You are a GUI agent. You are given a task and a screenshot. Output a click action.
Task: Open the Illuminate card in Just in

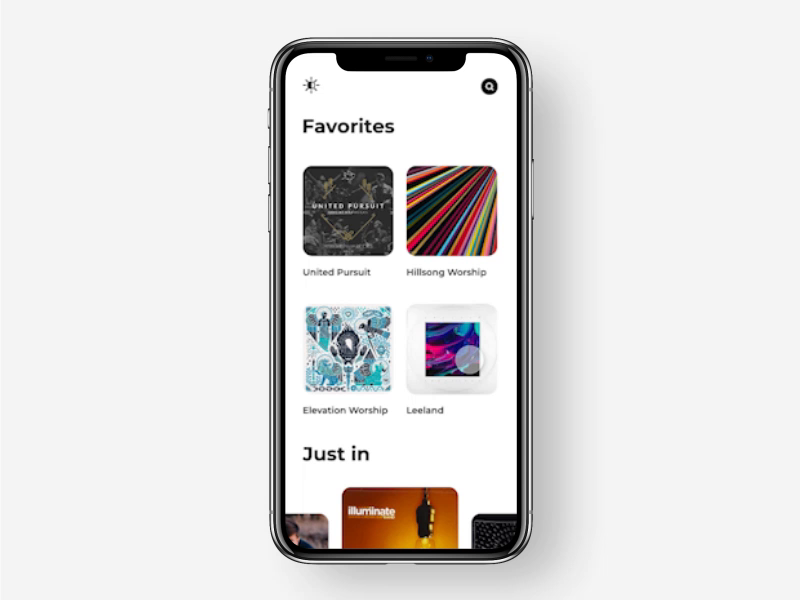point(400,518)
